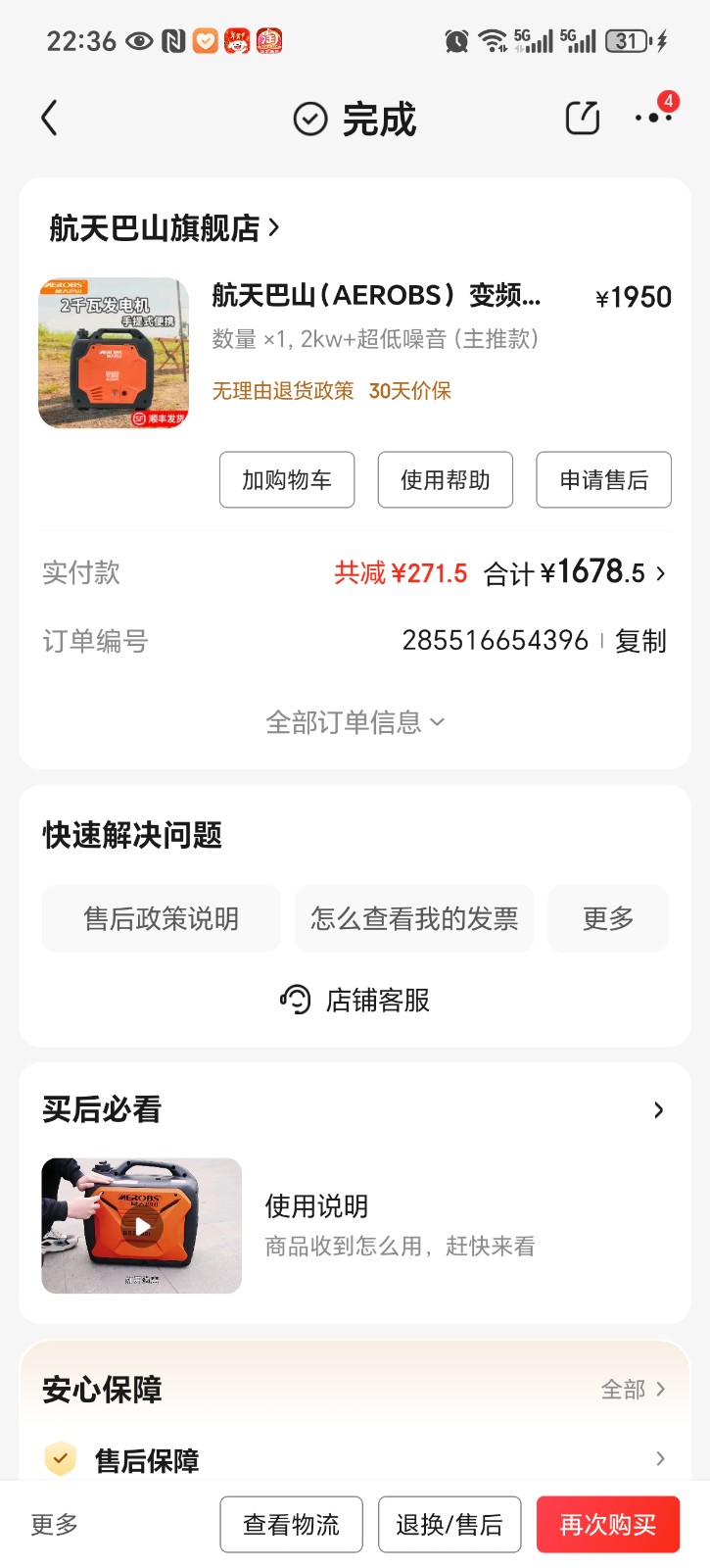Play the 使用说明 video
710x1568 pixels.
142,1226
